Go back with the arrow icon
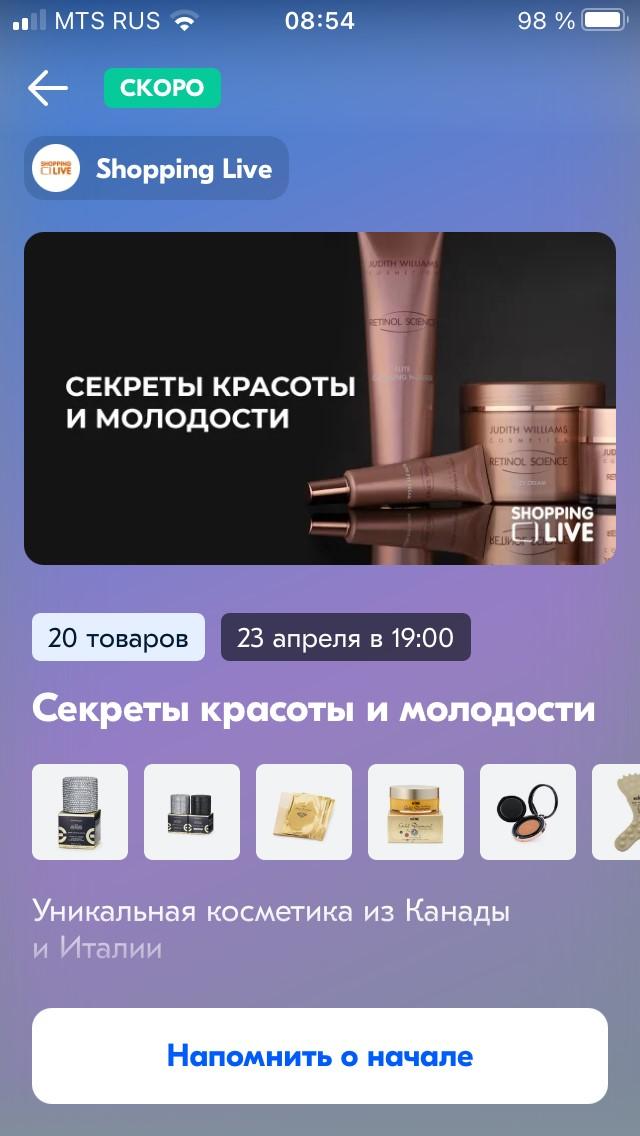Viewport: 640px width, 1136px height. (x=47, y=88)
